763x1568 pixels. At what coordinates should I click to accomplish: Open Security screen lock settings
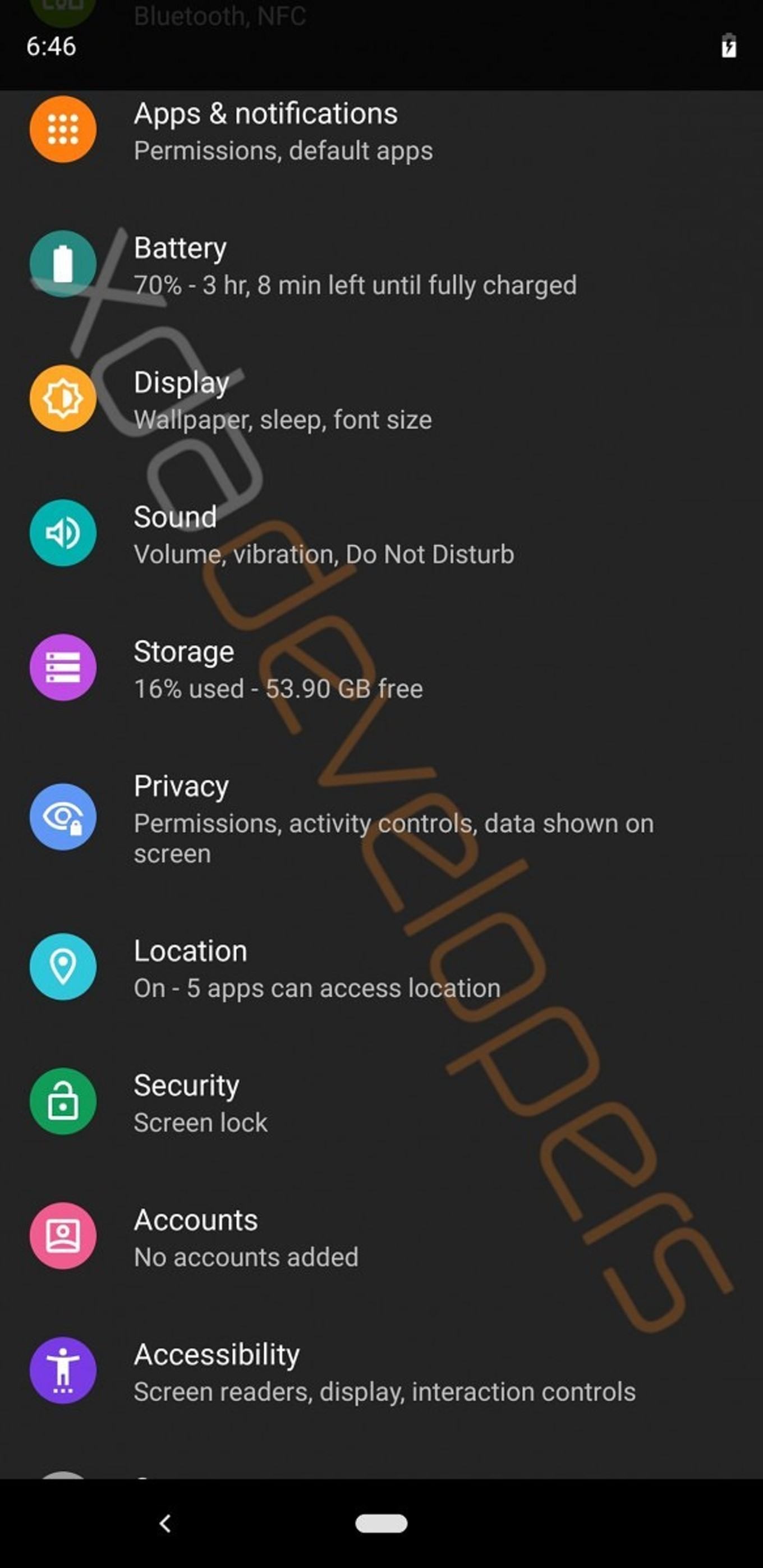point(381,1102)
